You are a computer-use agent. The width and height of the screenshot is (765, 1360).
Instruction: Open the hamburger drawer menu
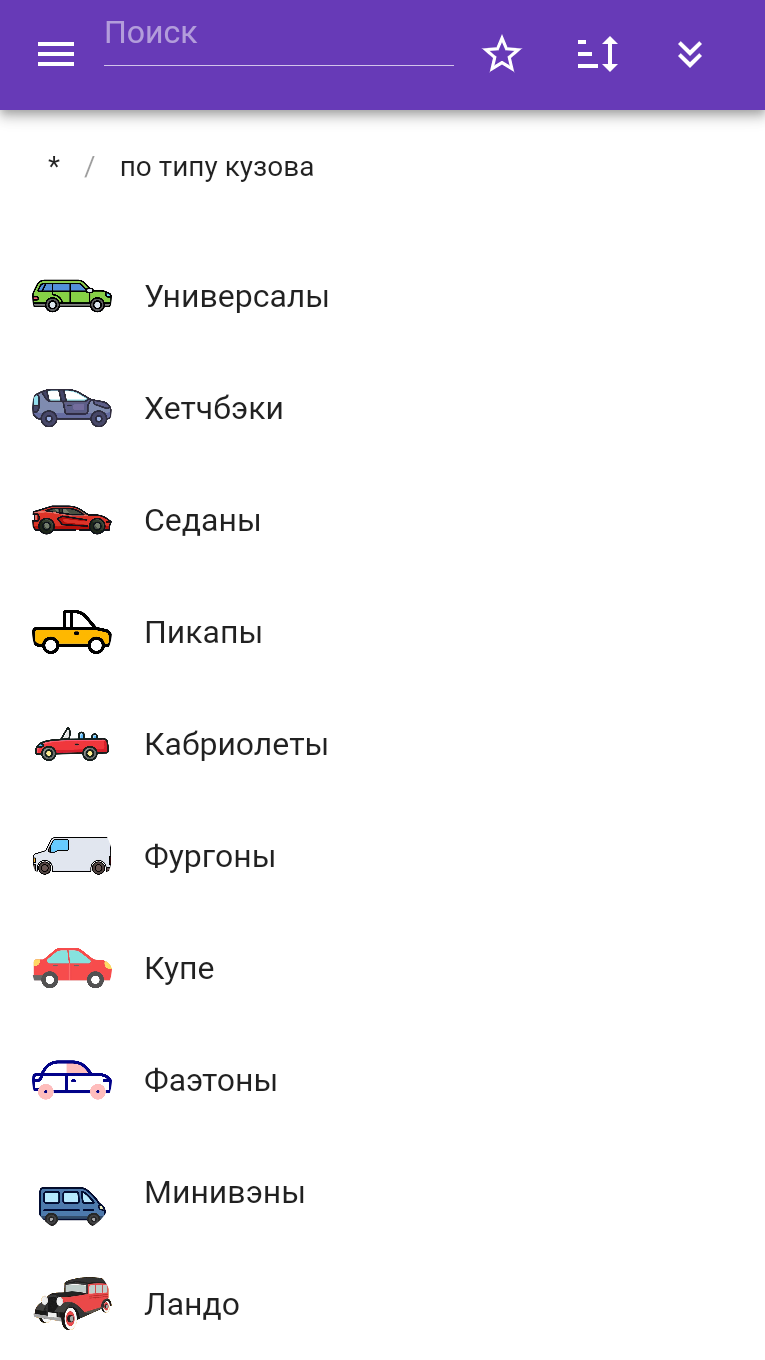[x=56, y=55]
